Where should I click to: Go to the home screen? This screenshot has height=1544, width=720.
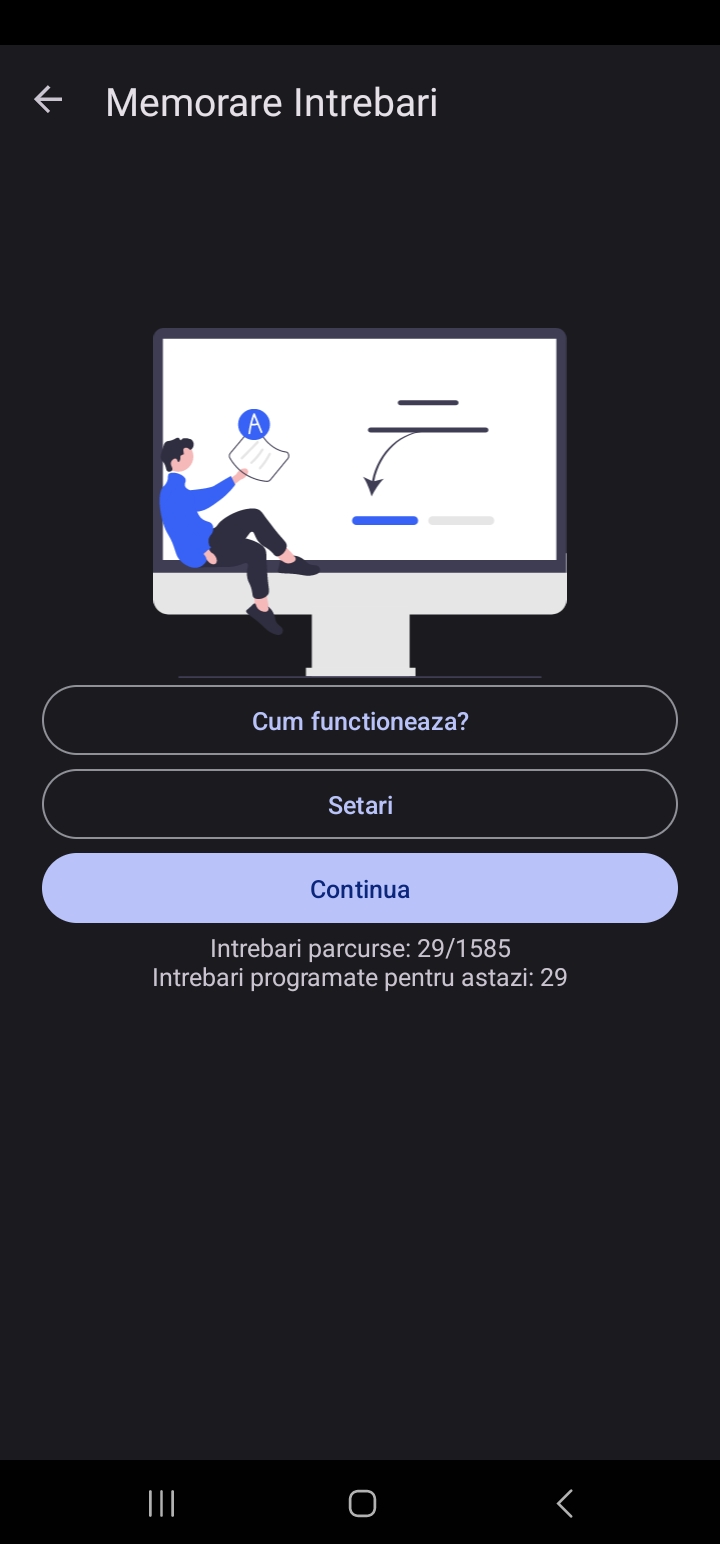point(362,1503)
